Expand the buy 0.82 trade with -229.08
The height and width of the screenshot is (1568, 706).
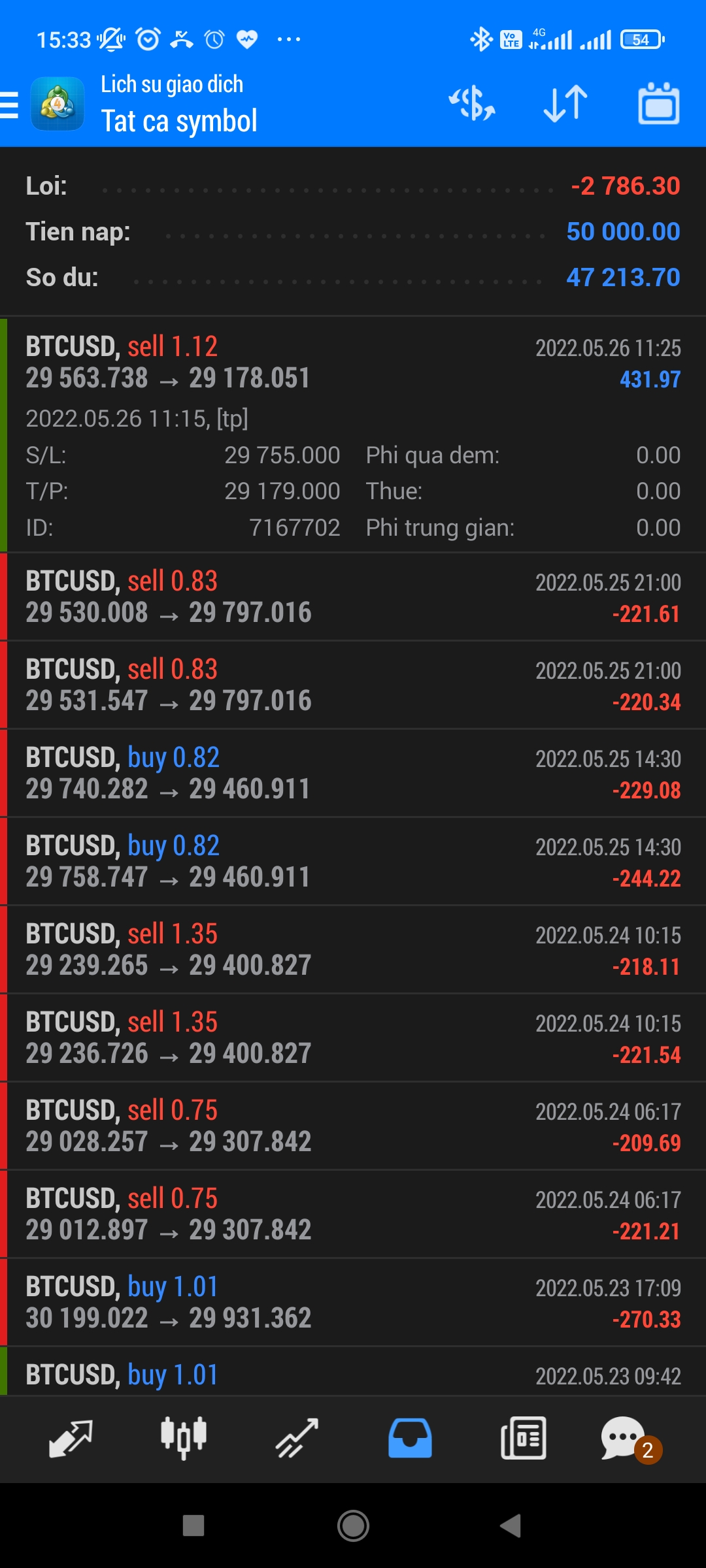pyautogui.click(x=353, y=774)
